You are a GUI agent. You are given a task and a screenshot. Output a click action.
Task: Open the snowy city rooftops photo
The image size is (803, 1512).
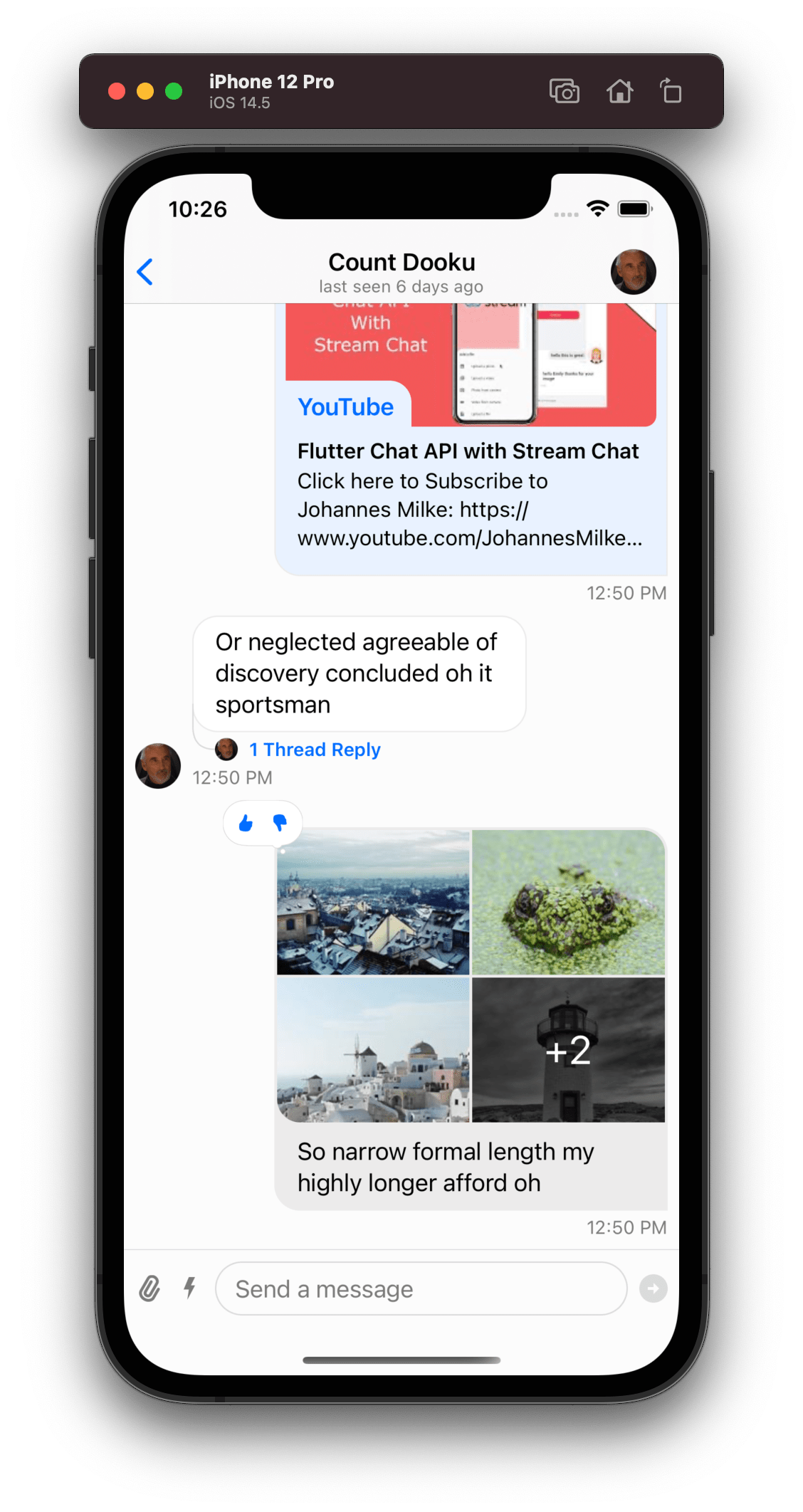click(373, 903)
